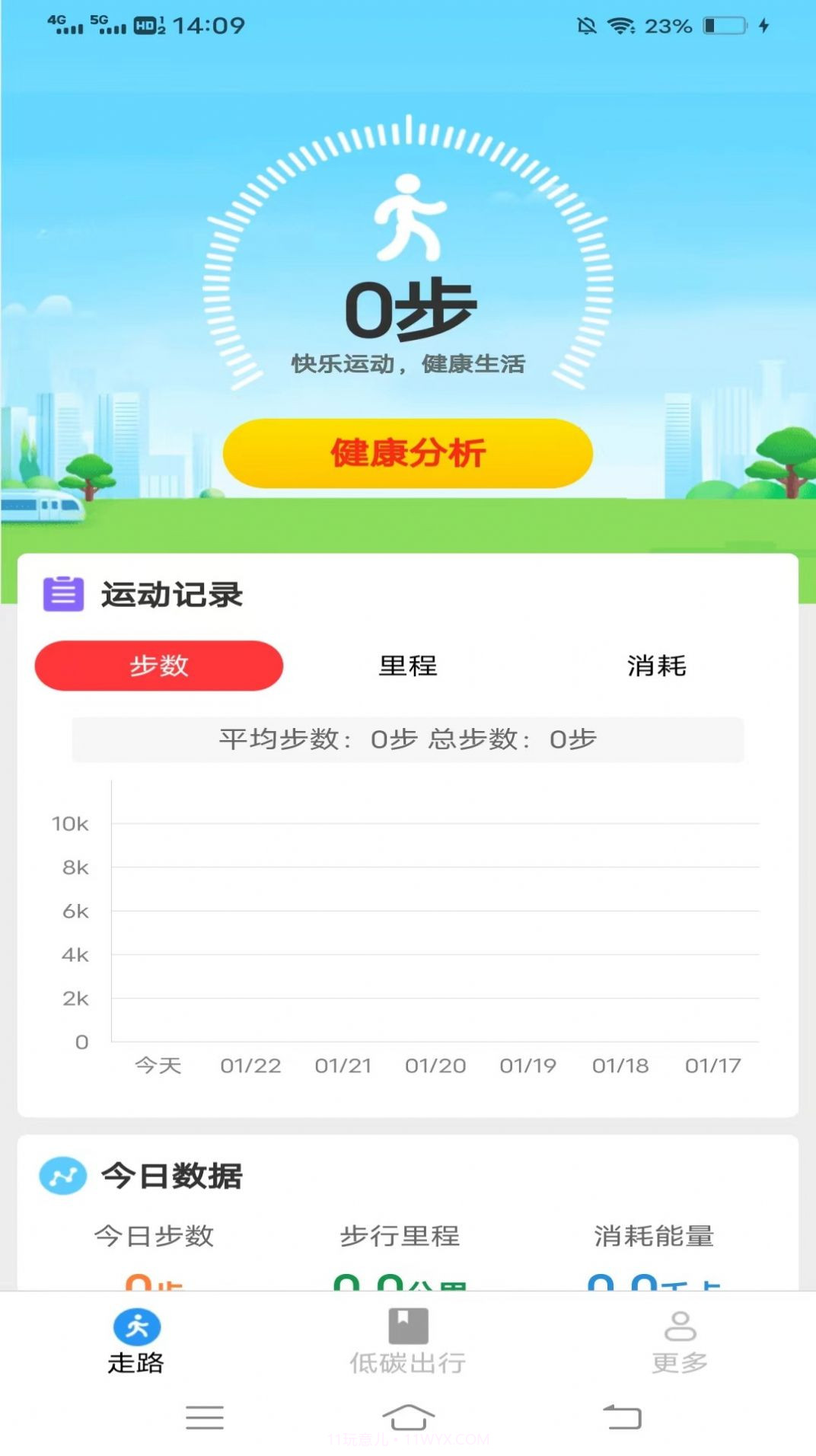Open recent apps with the menu navigation button
Screen dimensions: 816x1456
click(204, 1415)
